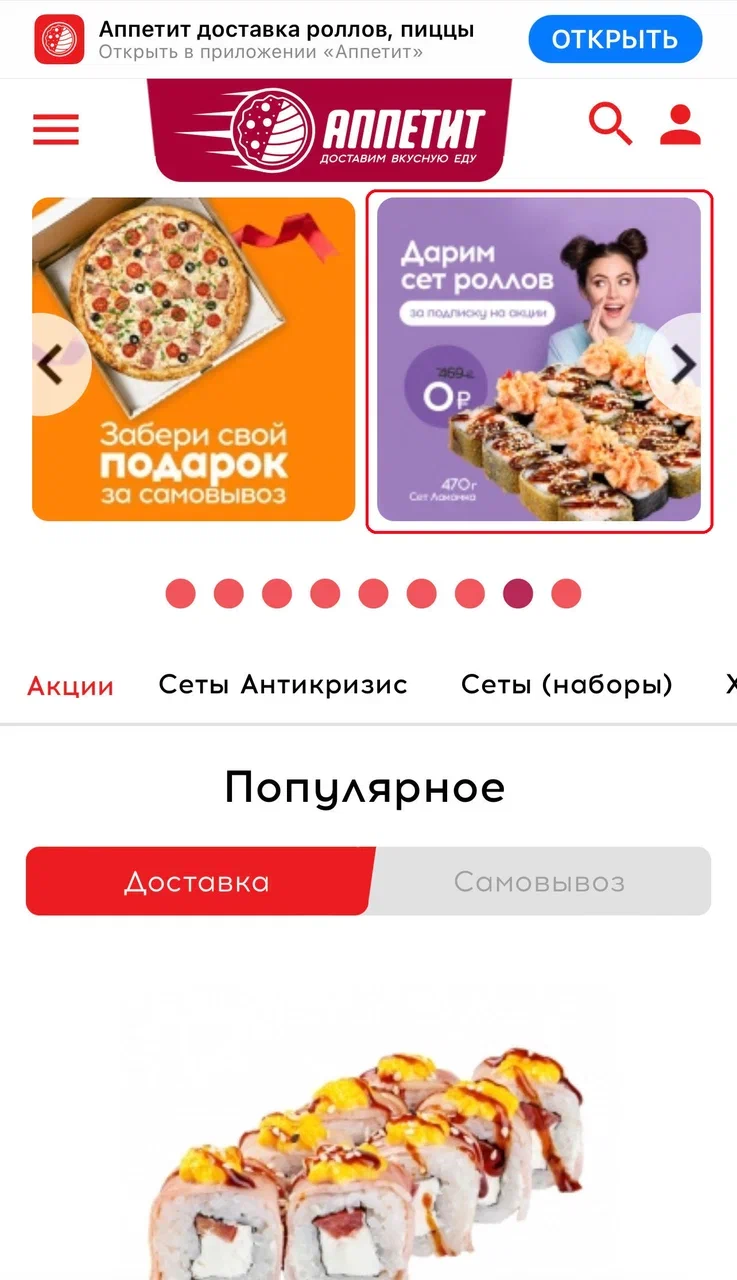Select the Акции category
737x1280 pixels.
70,686
